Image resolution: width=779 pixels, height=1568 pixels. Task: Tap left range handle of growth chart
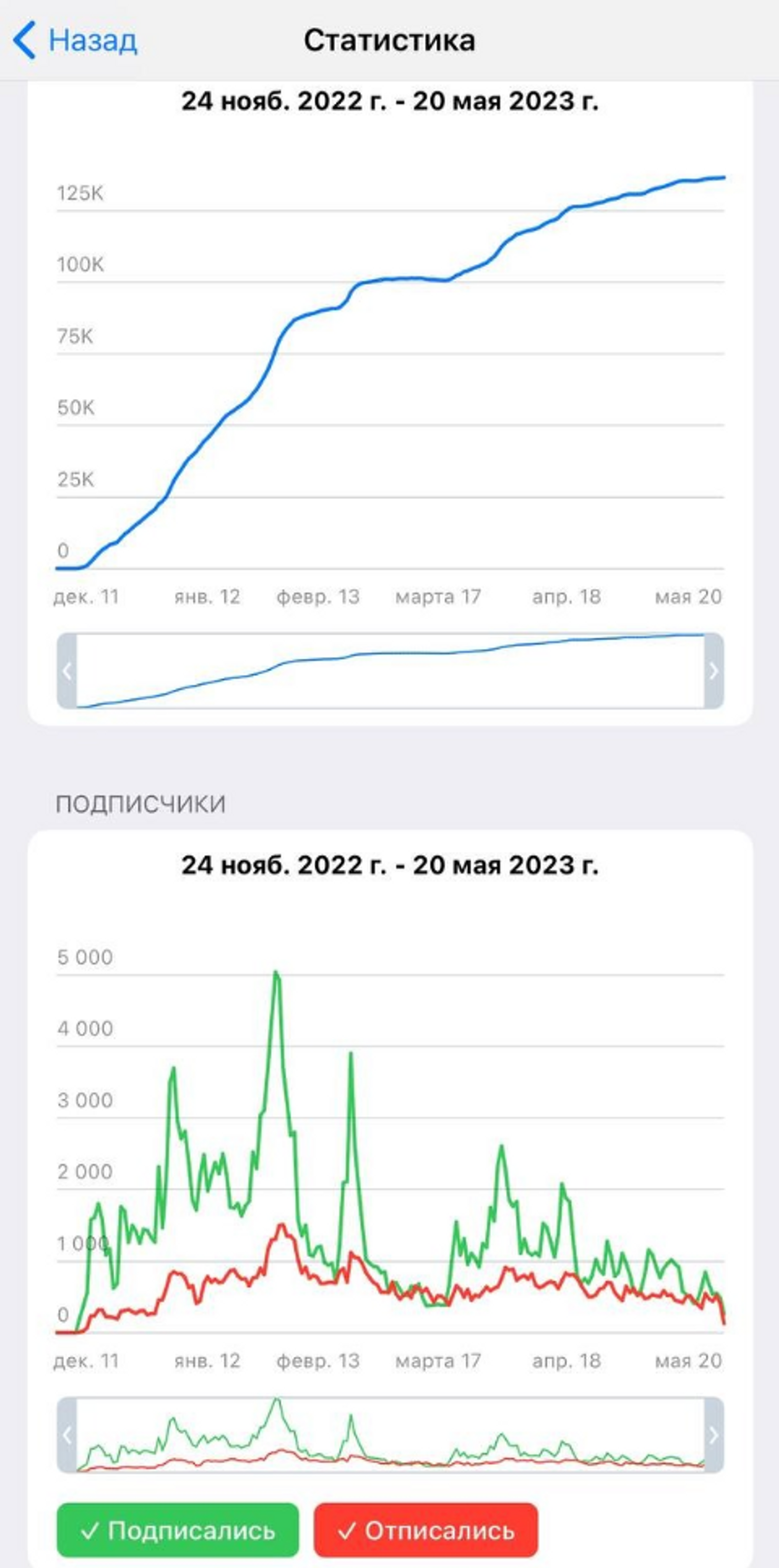pos(67,671)
